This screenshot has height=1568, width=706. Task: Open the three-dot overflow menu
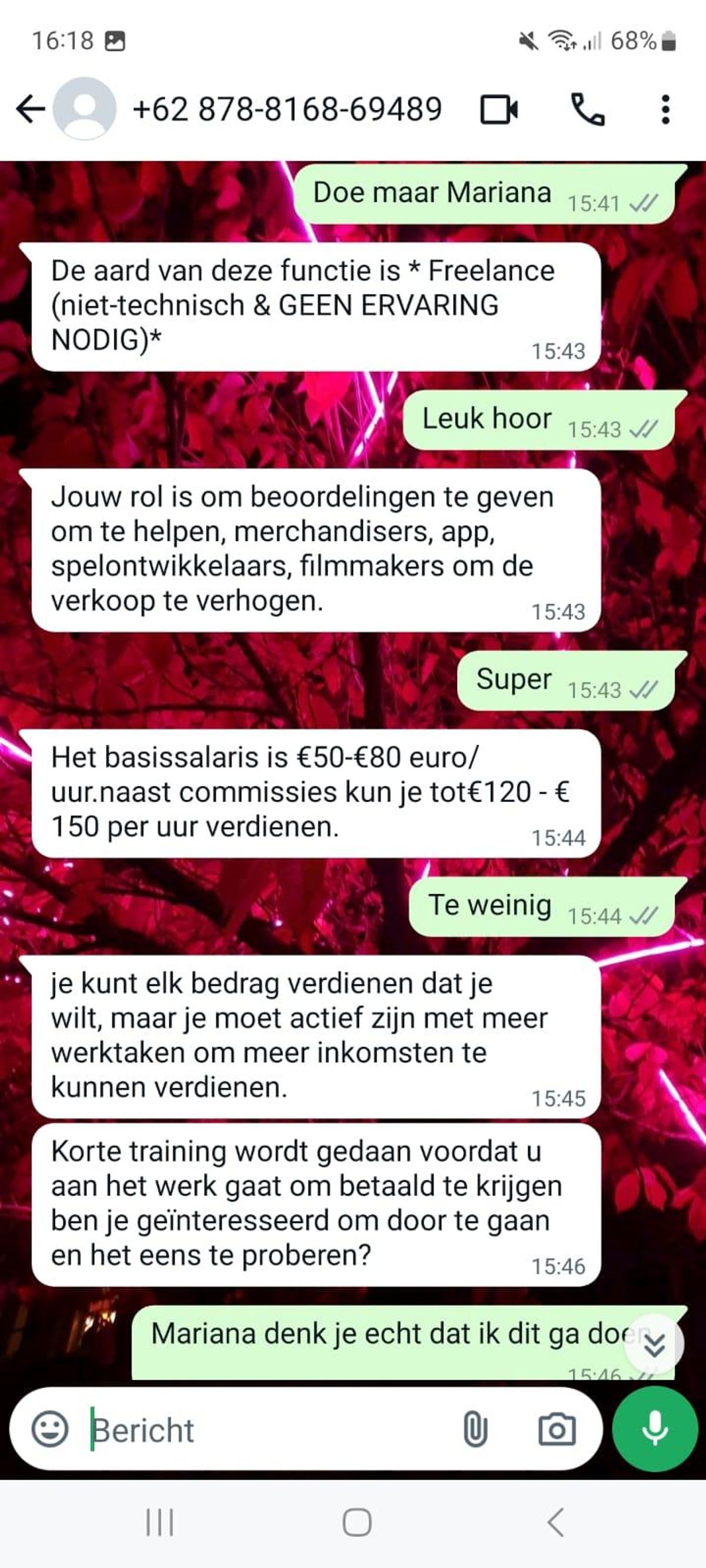click(665, 109)
